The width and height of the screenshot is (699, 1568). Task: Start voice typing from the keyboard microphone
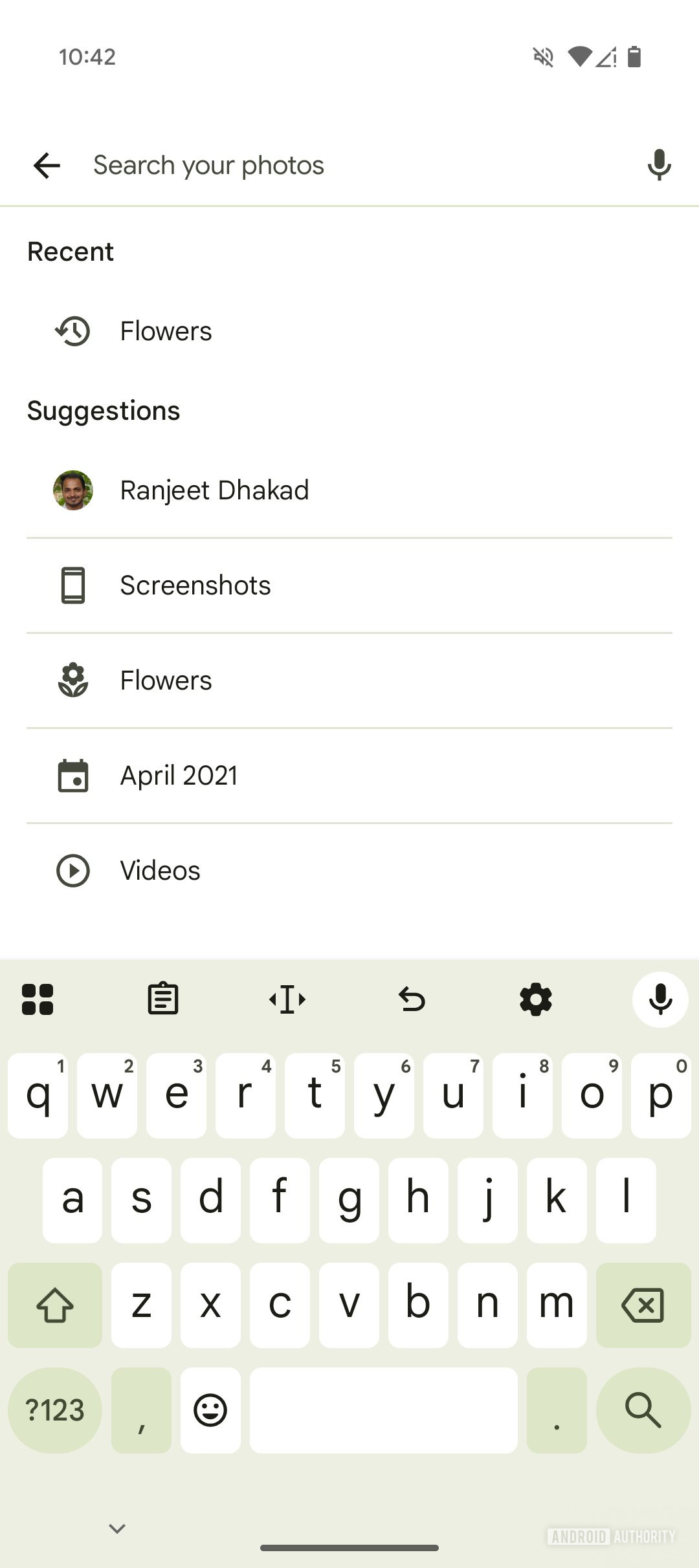coord(660,999)
